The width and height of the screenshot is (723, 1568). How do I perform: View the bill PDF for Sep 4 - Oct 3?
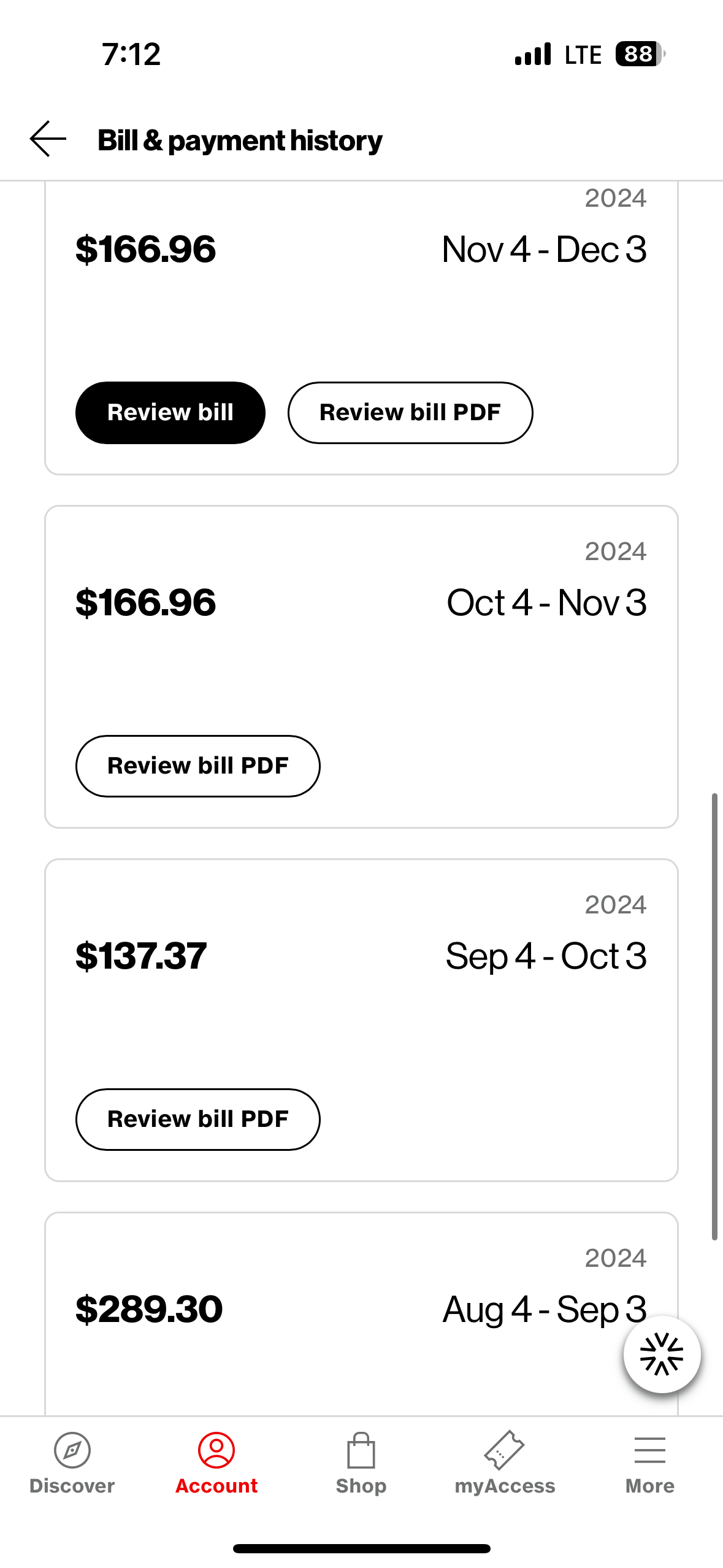pos(197,1119)
